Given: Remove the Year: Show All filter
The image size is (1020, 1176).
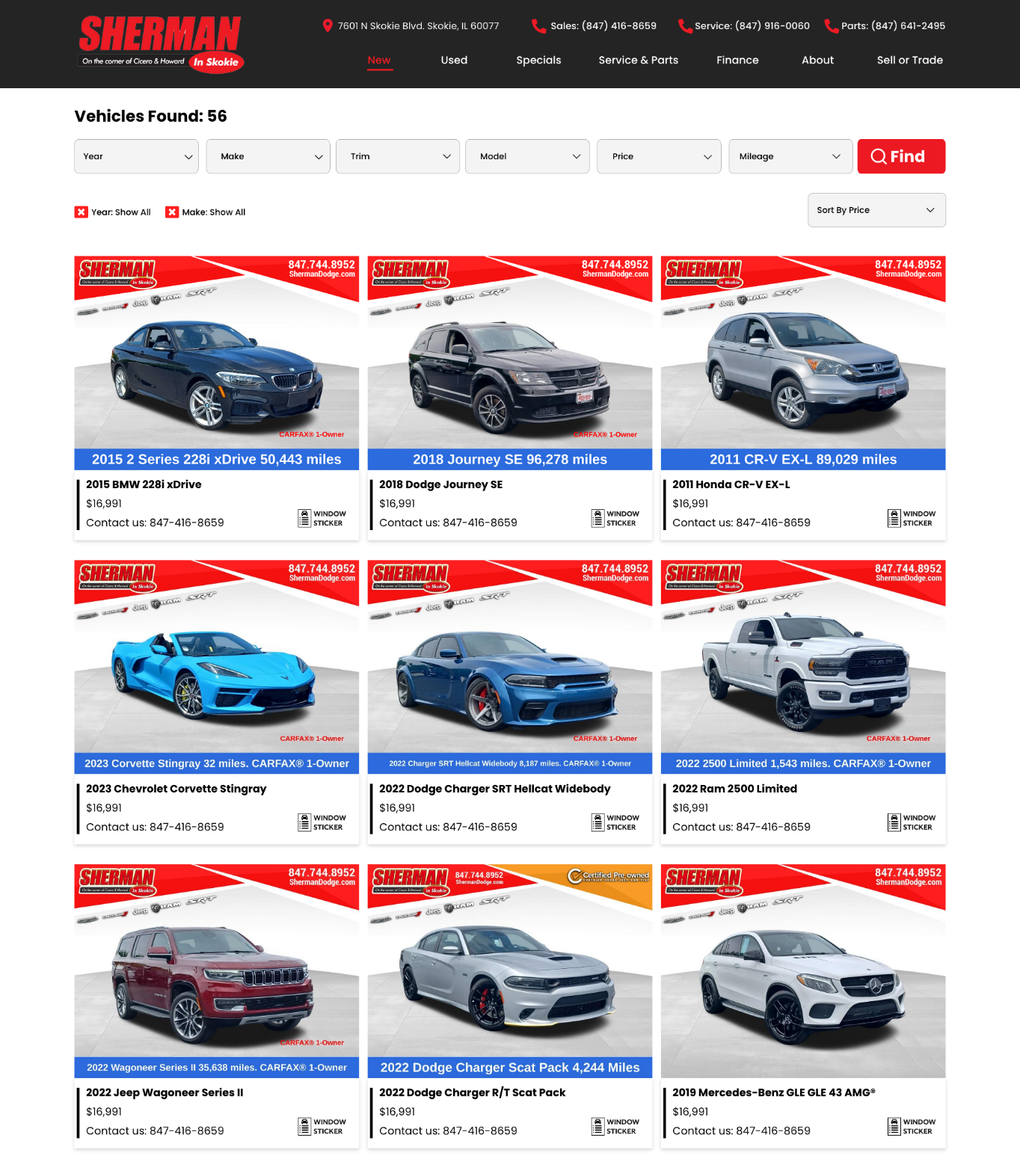Looking at the screenshot, I should (x=82, y=212).
